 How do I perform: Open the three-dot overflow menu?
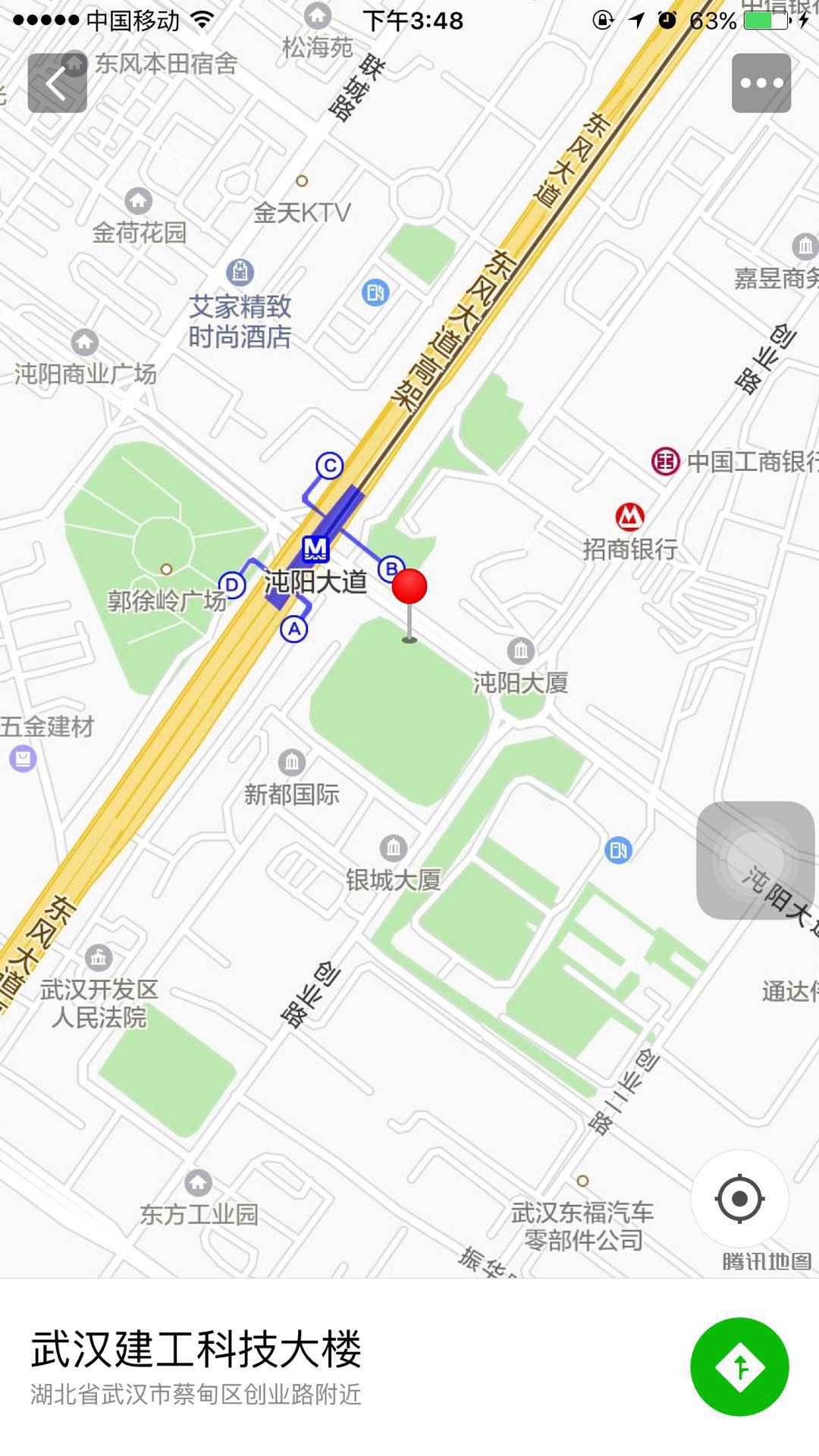point(761,83)
